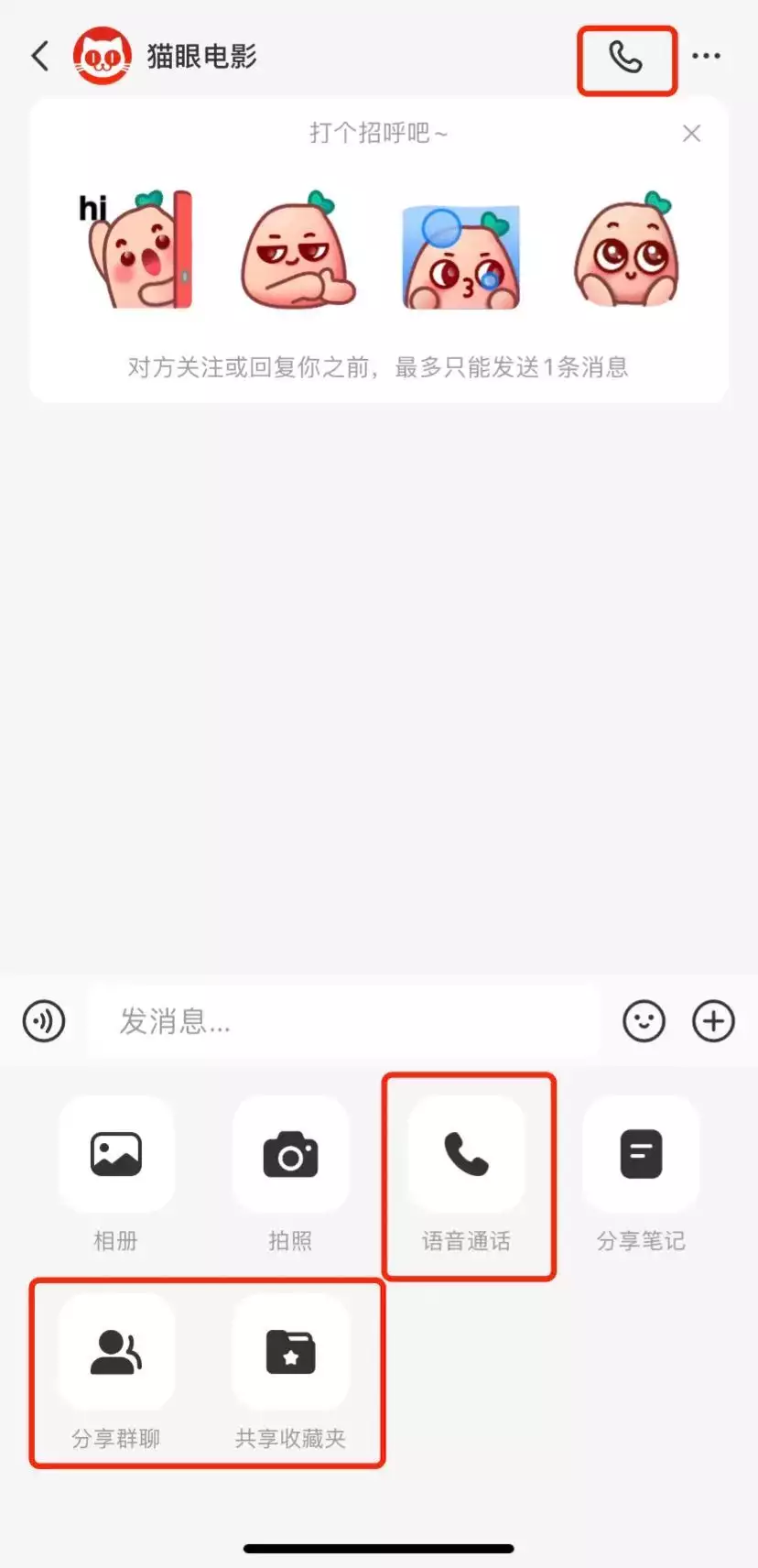Open the three-dot overflow menu
758x1568 pixels.
[x=706, y=57]
